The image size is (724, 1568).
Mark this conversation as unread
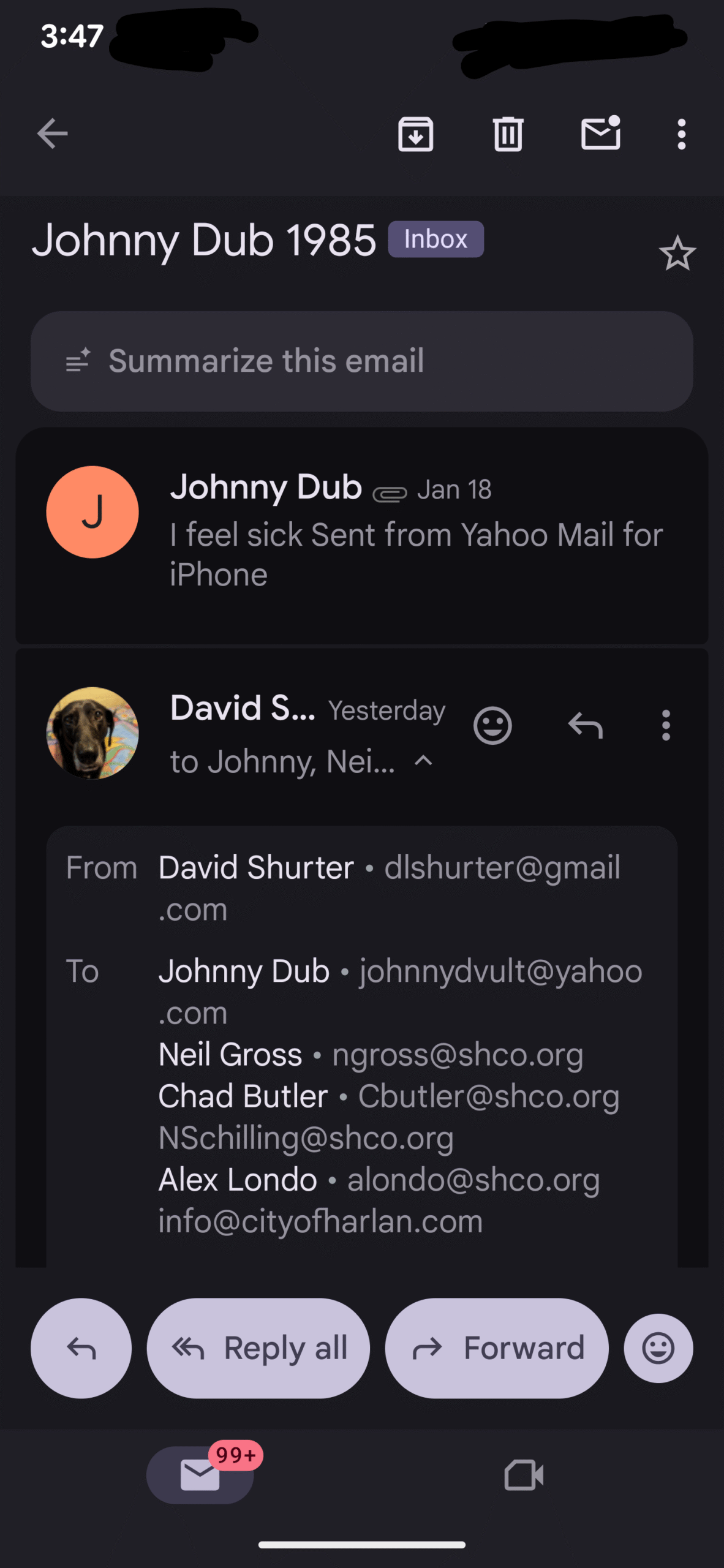pos(600,134)
